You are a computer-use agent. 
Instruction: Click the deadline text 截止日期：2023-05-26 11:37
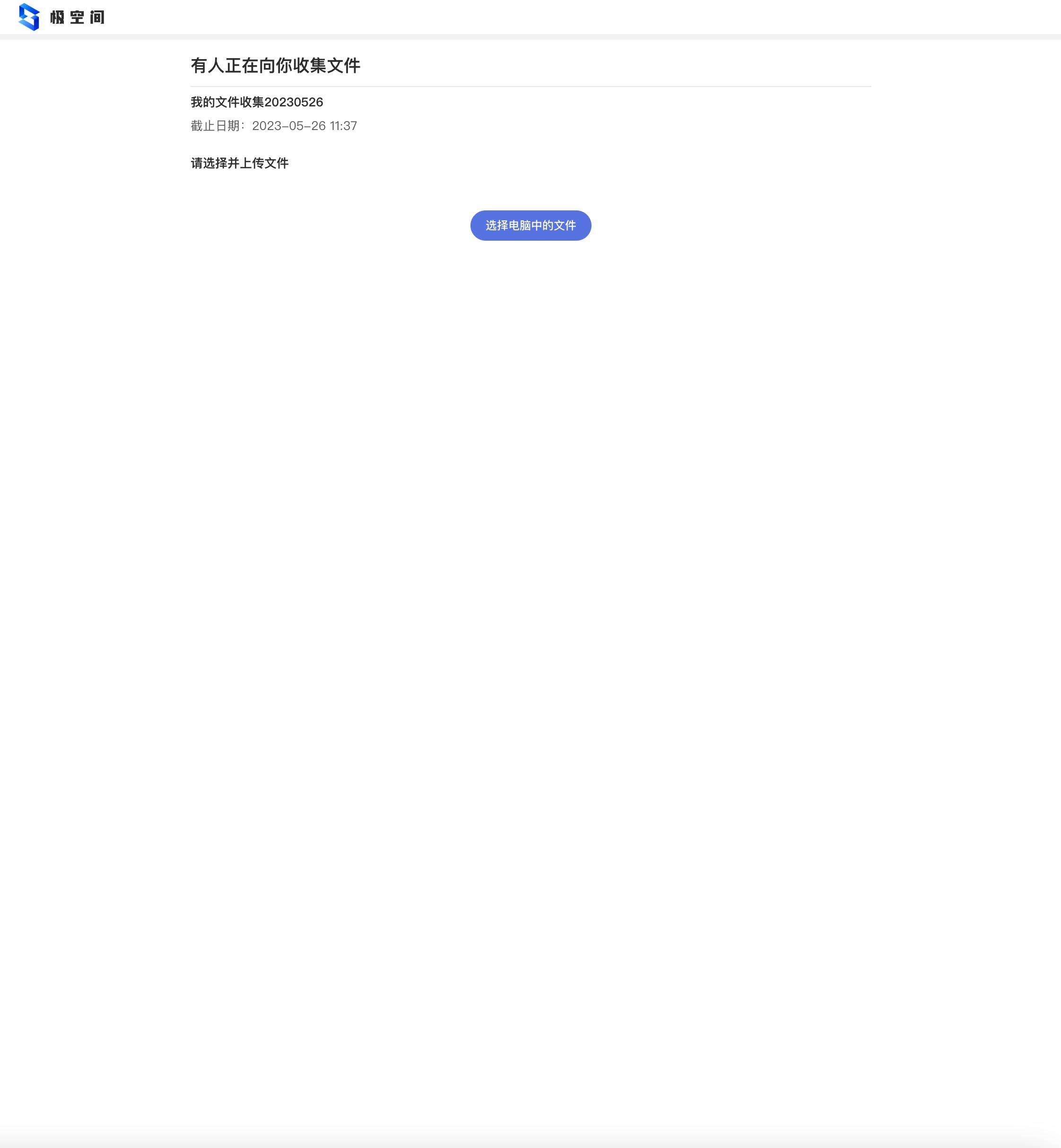pos(274,126)
